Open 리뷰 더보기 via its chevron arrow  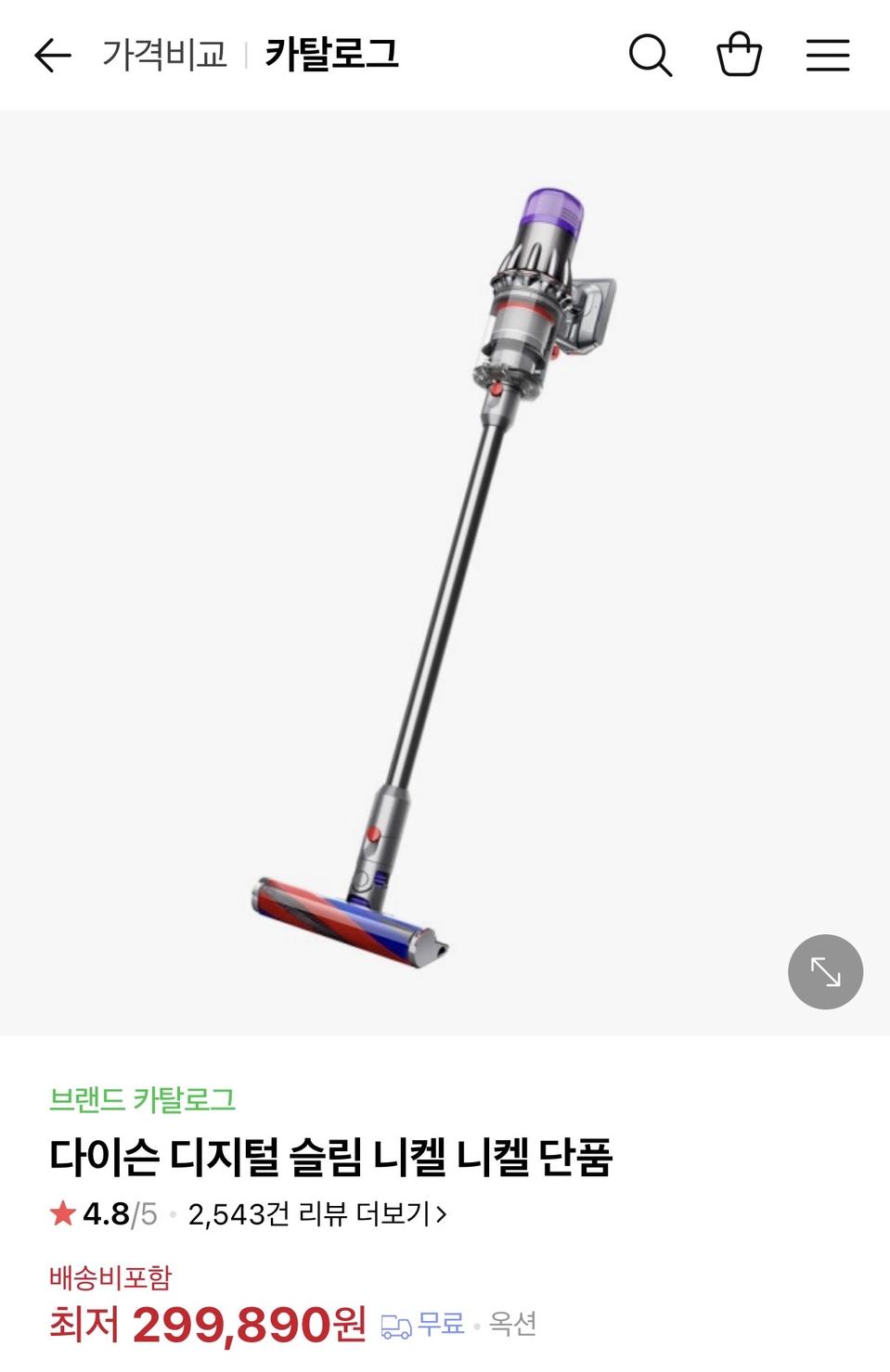441,1214
